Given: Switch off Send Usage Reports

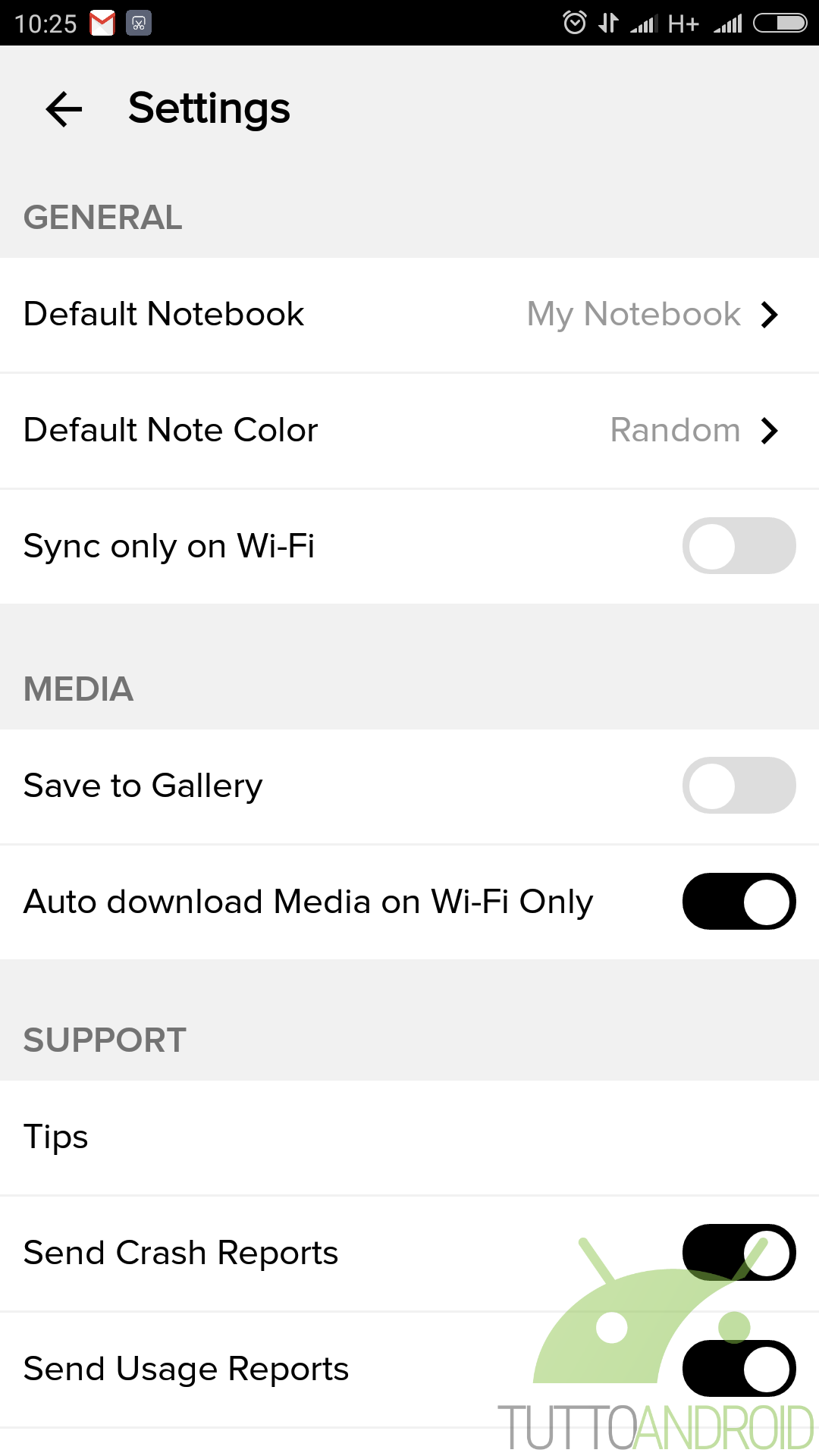Looking at the screenshot, I should pos(739,1369).
